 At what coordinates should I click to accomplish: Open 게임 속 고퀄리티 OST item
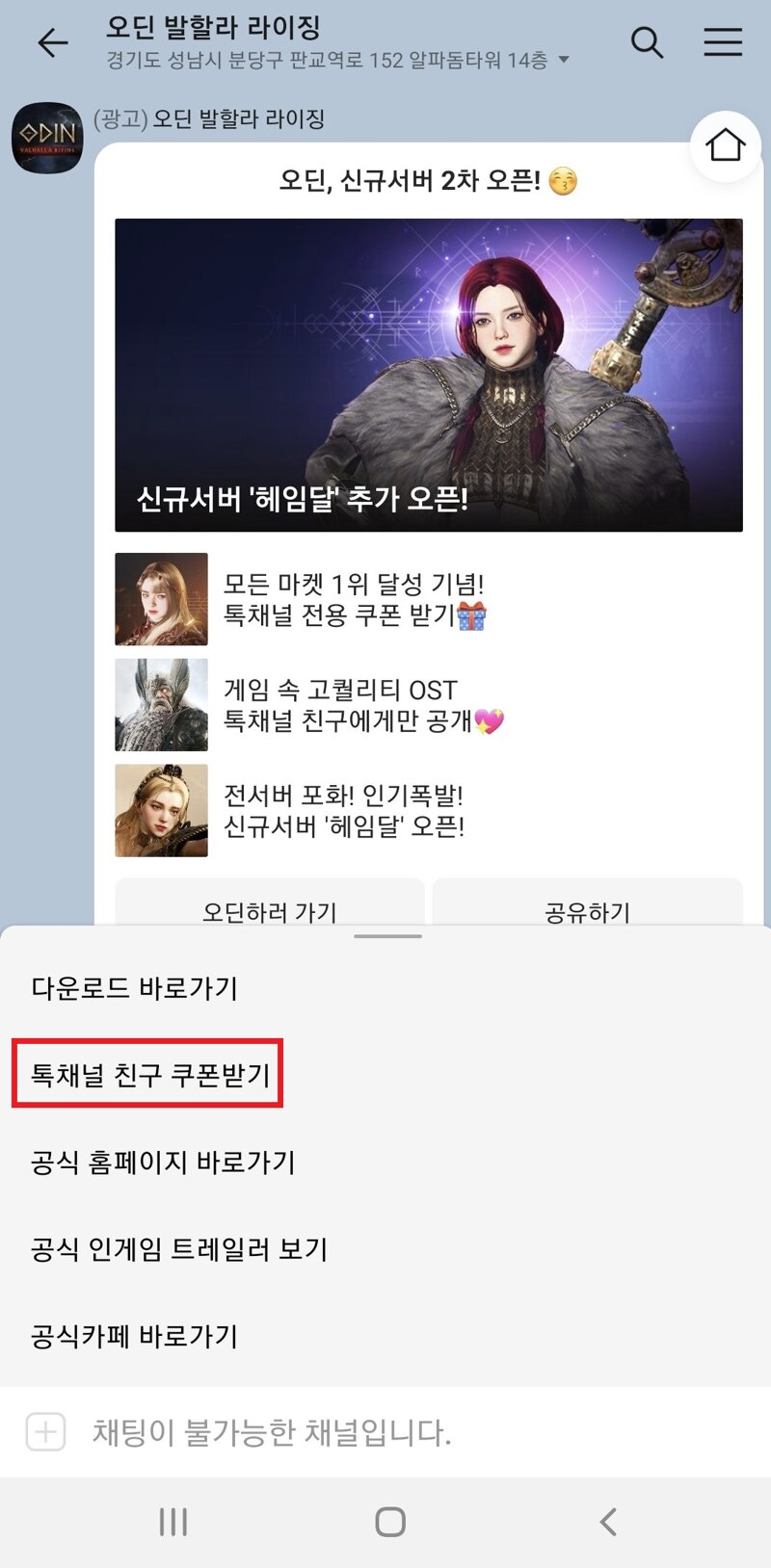pos(429,705)
